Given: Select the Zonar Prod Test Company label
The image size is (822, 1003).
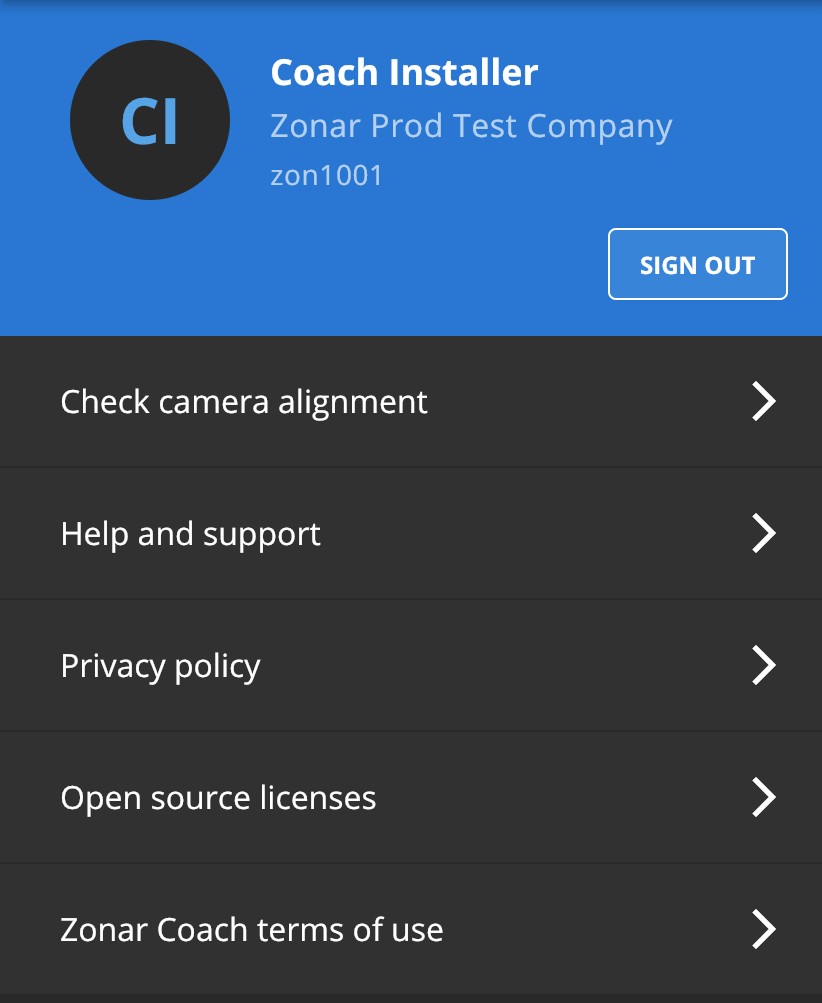Looking at the screenshot, I should 471,125.
